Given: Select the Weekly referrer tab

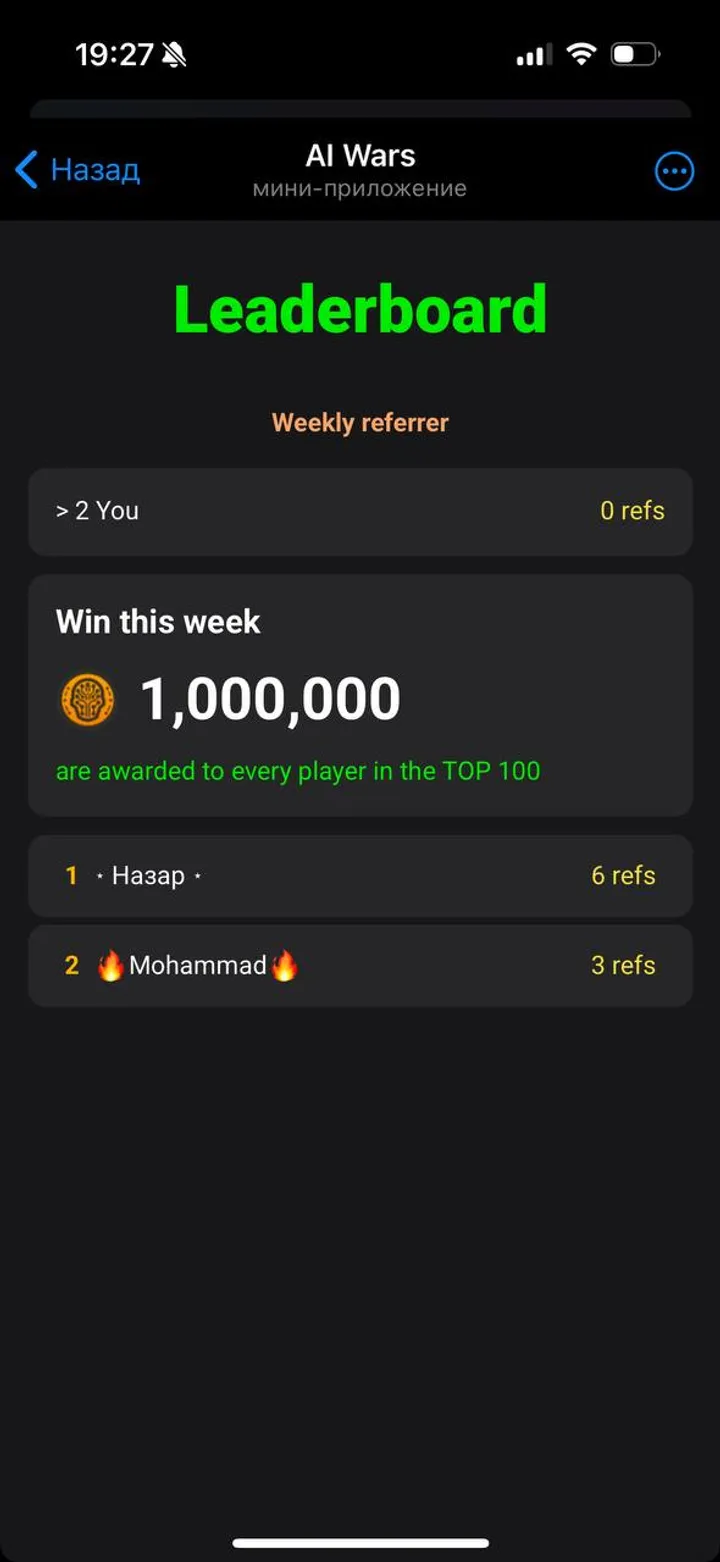Looking at the screenshot, I should [x=359, y=422].
